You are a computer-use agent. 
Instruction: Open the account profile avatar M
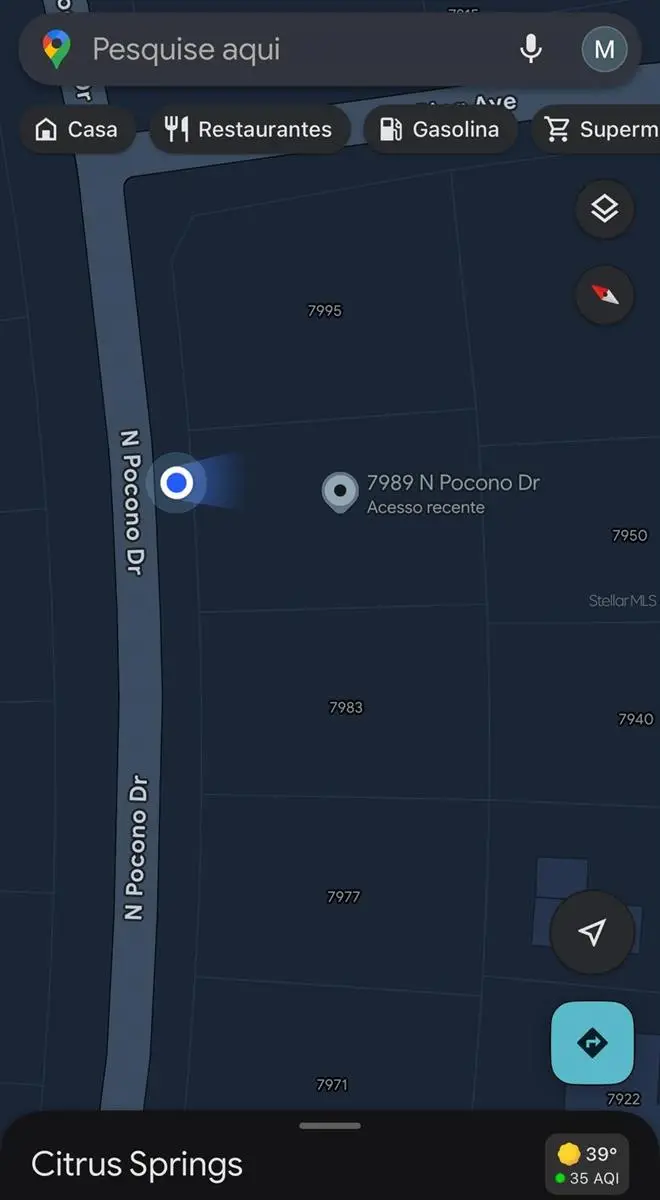[x=604, y=49]
